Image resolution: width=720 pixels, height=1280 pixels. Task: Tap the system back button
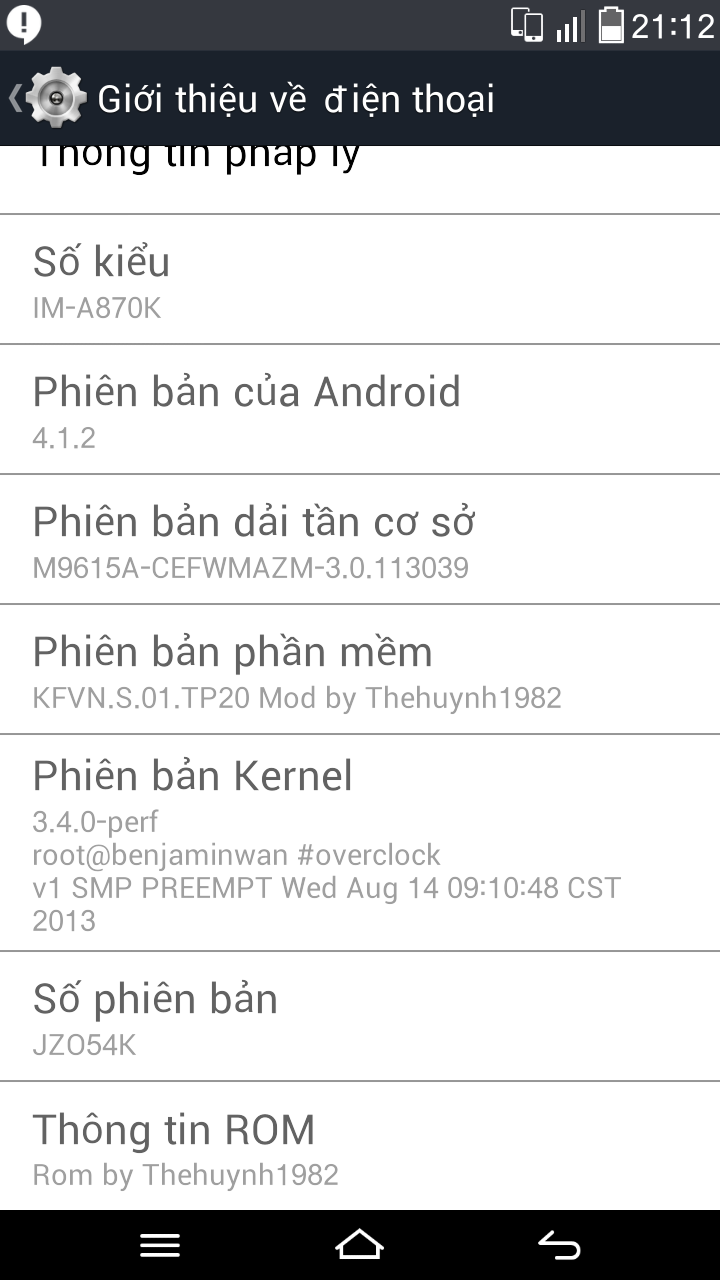(559, 1245)
